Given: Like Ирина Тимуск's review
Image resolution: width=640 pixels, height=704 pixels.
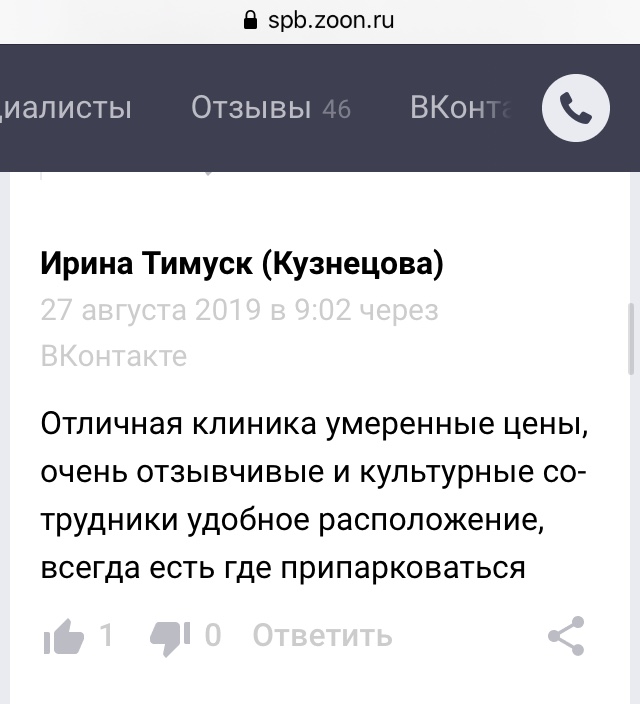Looking at the screenshot, I should [x=64, y=636].
